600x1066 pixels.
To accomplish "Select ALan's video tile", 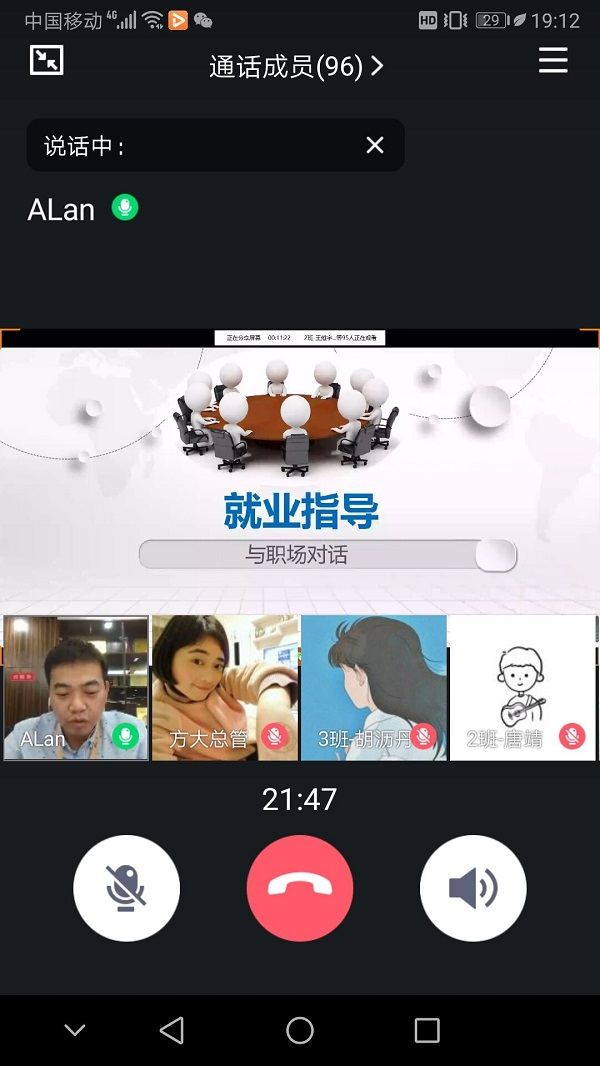I will pyautogui.click(x=76, y=688).
